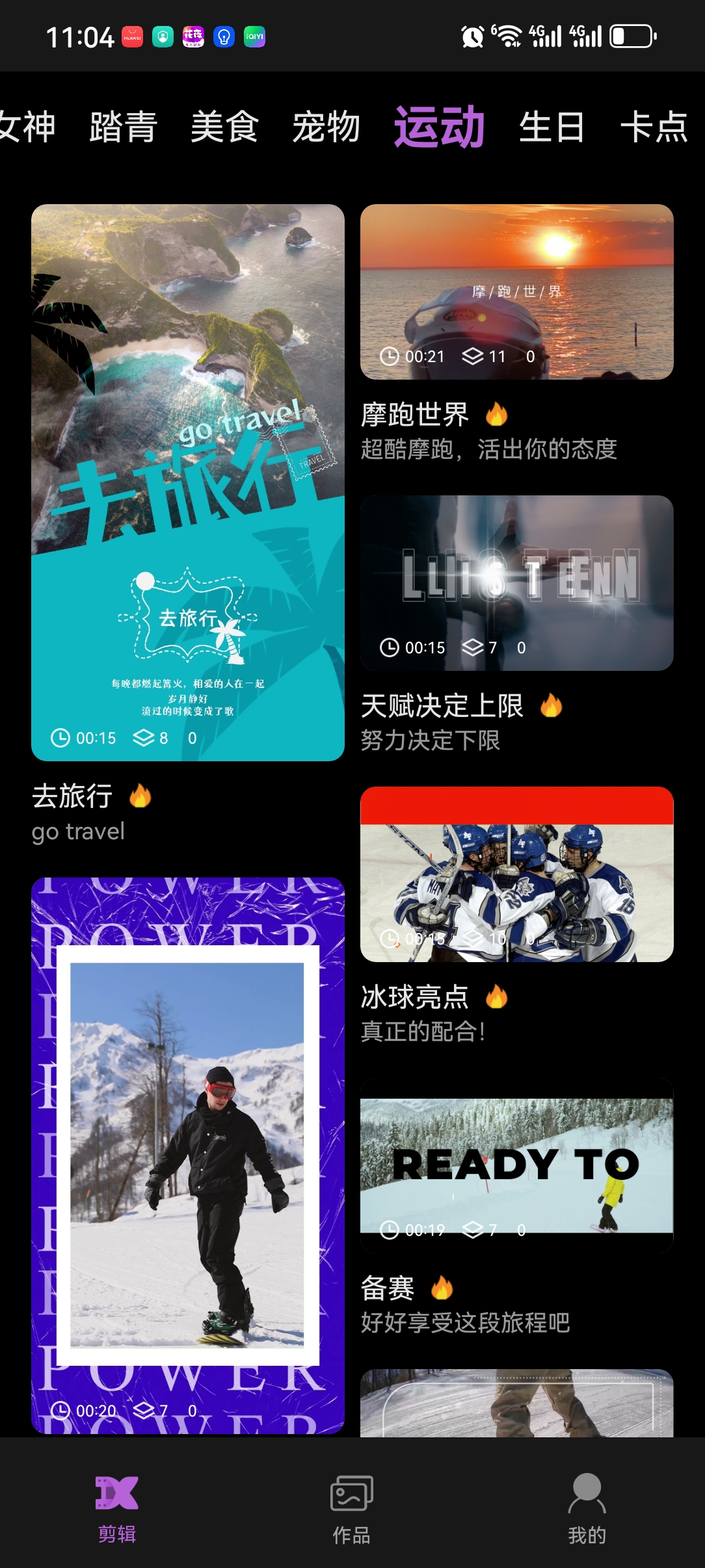Open the 冰球亮点 hockey template

[x=516, y=874]
